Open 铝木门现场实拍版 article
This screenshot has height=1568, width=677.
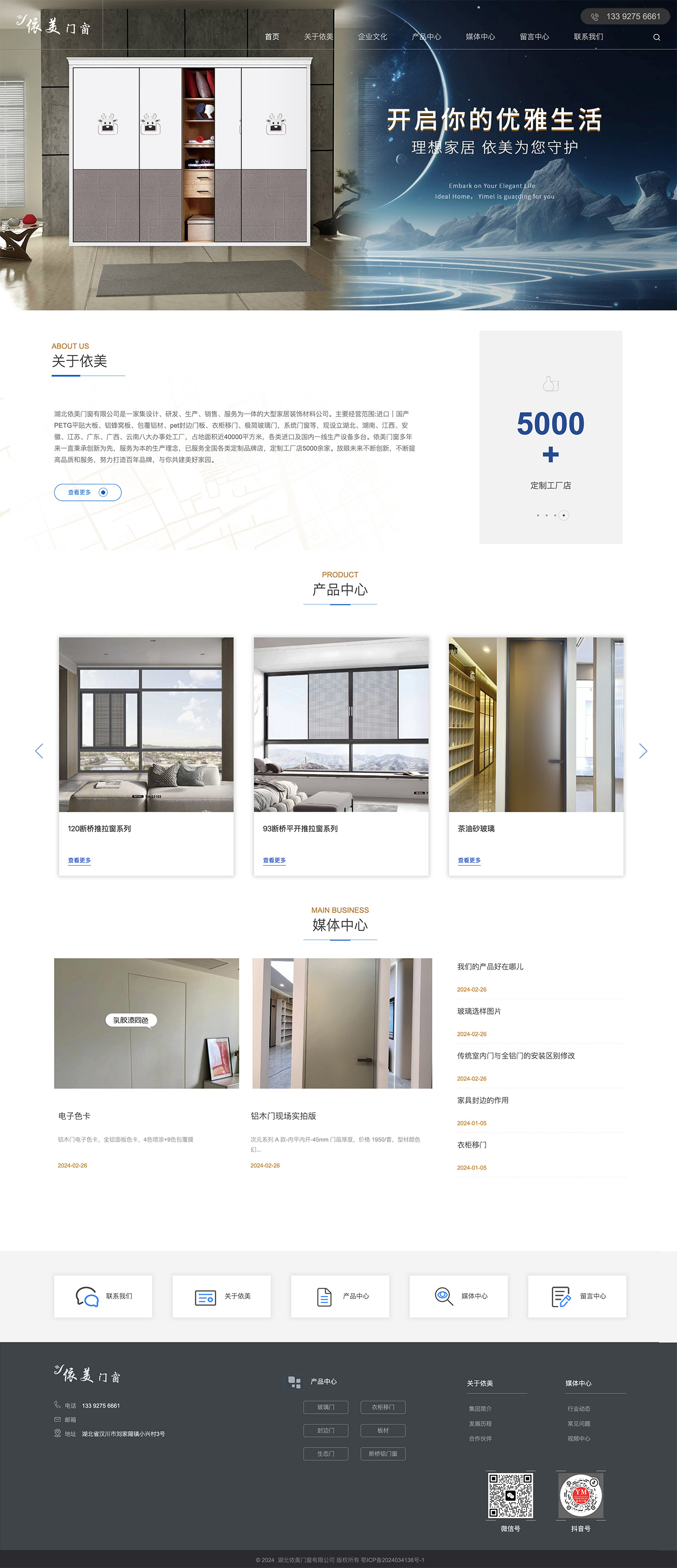tap(283, 1116)
